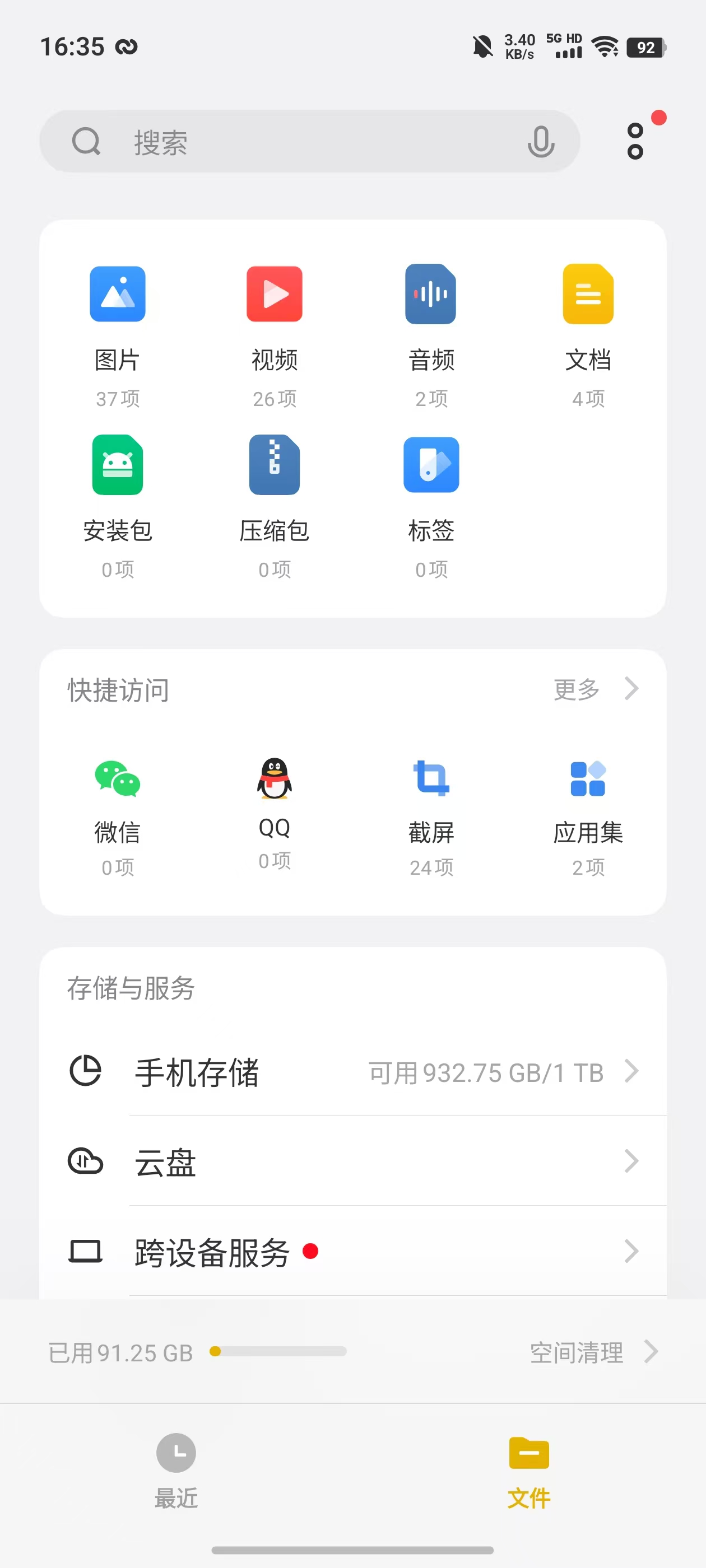Tap the 搜索 search field
706x1568 pixels.
(309, 141)
